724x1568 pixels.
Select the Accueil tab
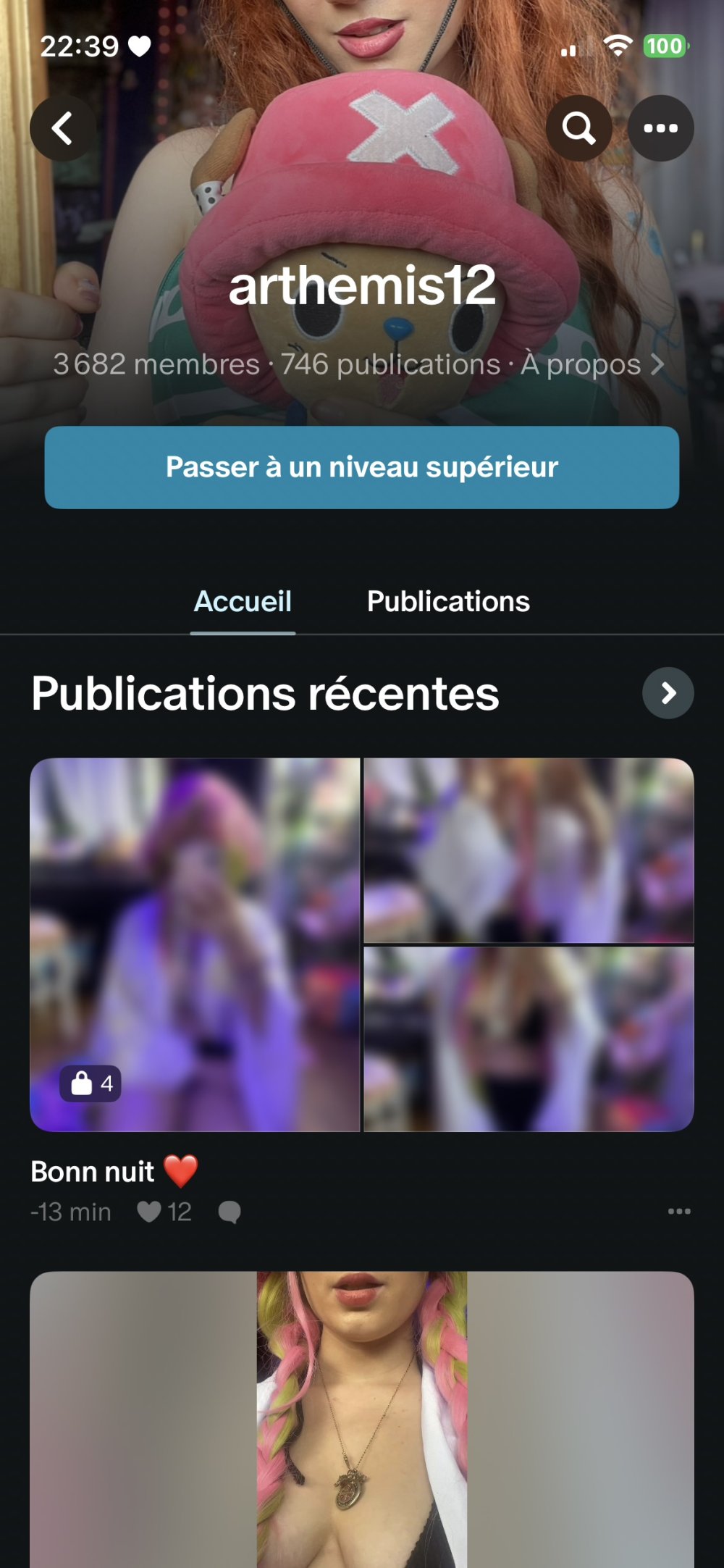(x=243, y=601)
